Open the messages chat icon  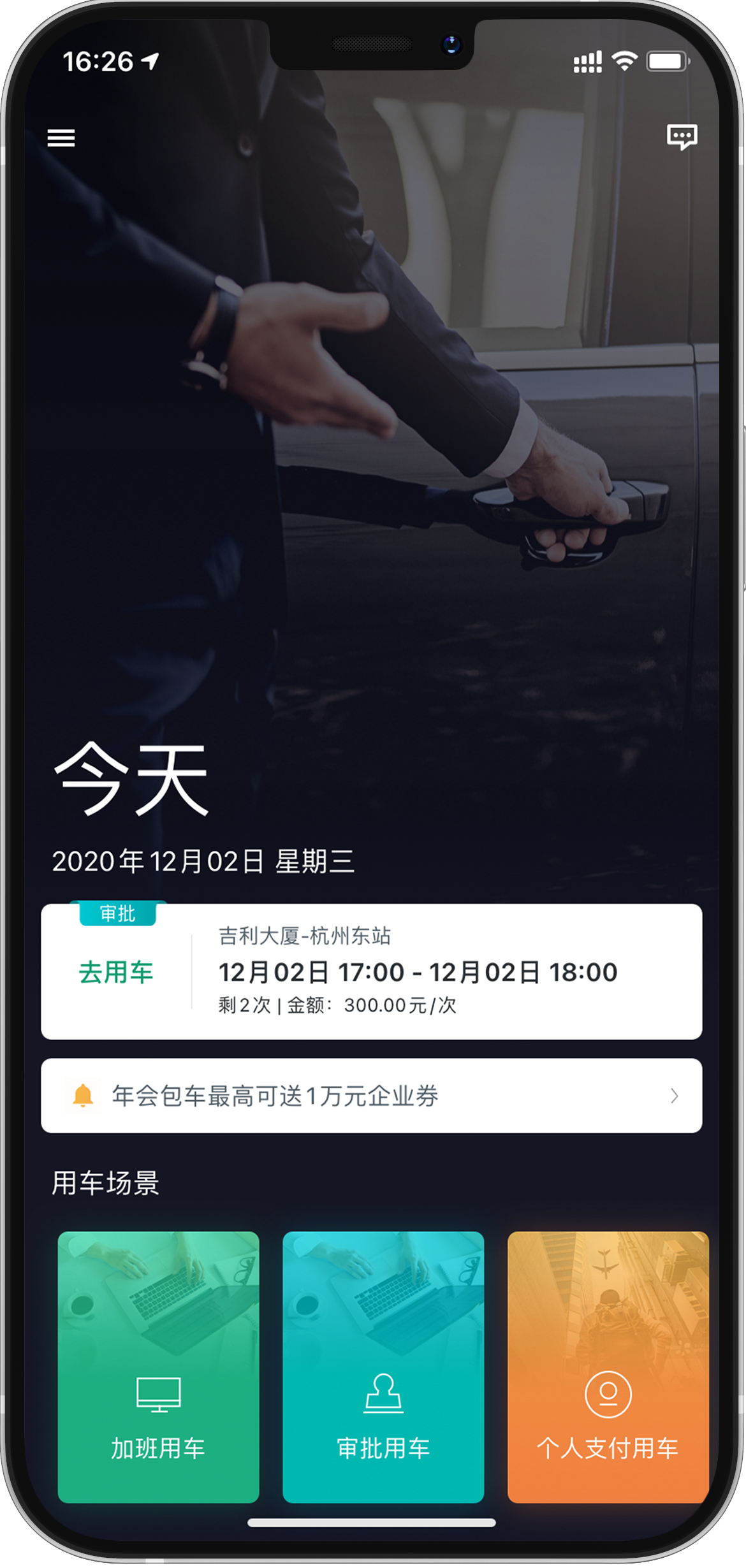(x=682, y=136)
